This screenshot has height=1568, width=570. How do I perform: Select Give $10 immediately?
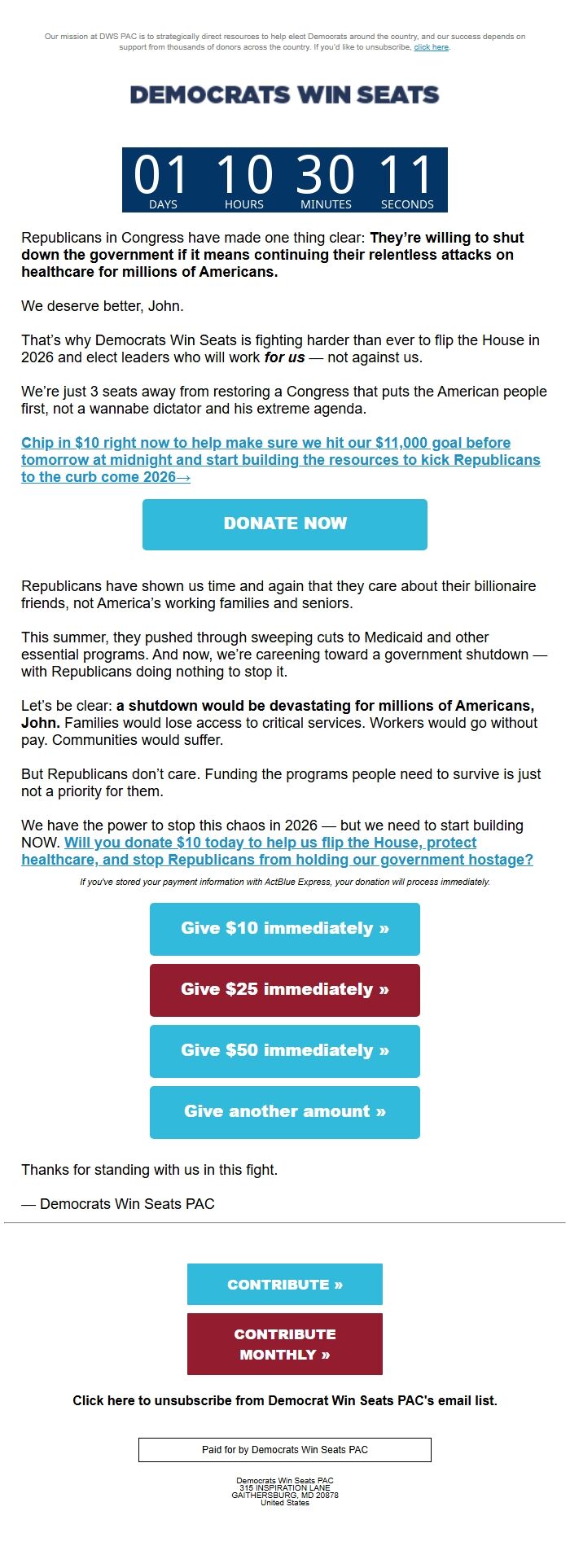(x=285, y=929)
